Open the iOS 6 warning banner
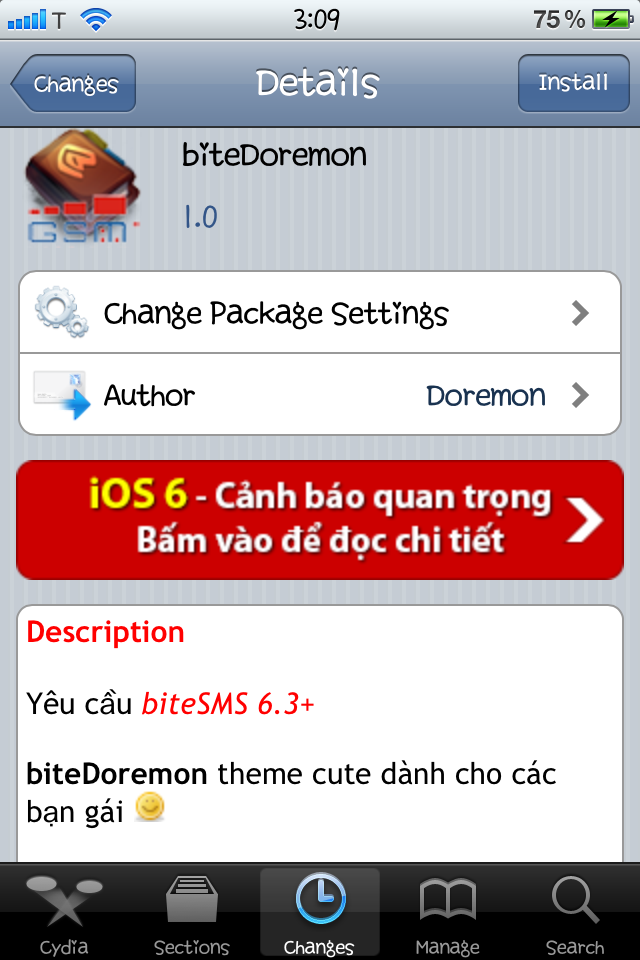 [x=320, y=519]
